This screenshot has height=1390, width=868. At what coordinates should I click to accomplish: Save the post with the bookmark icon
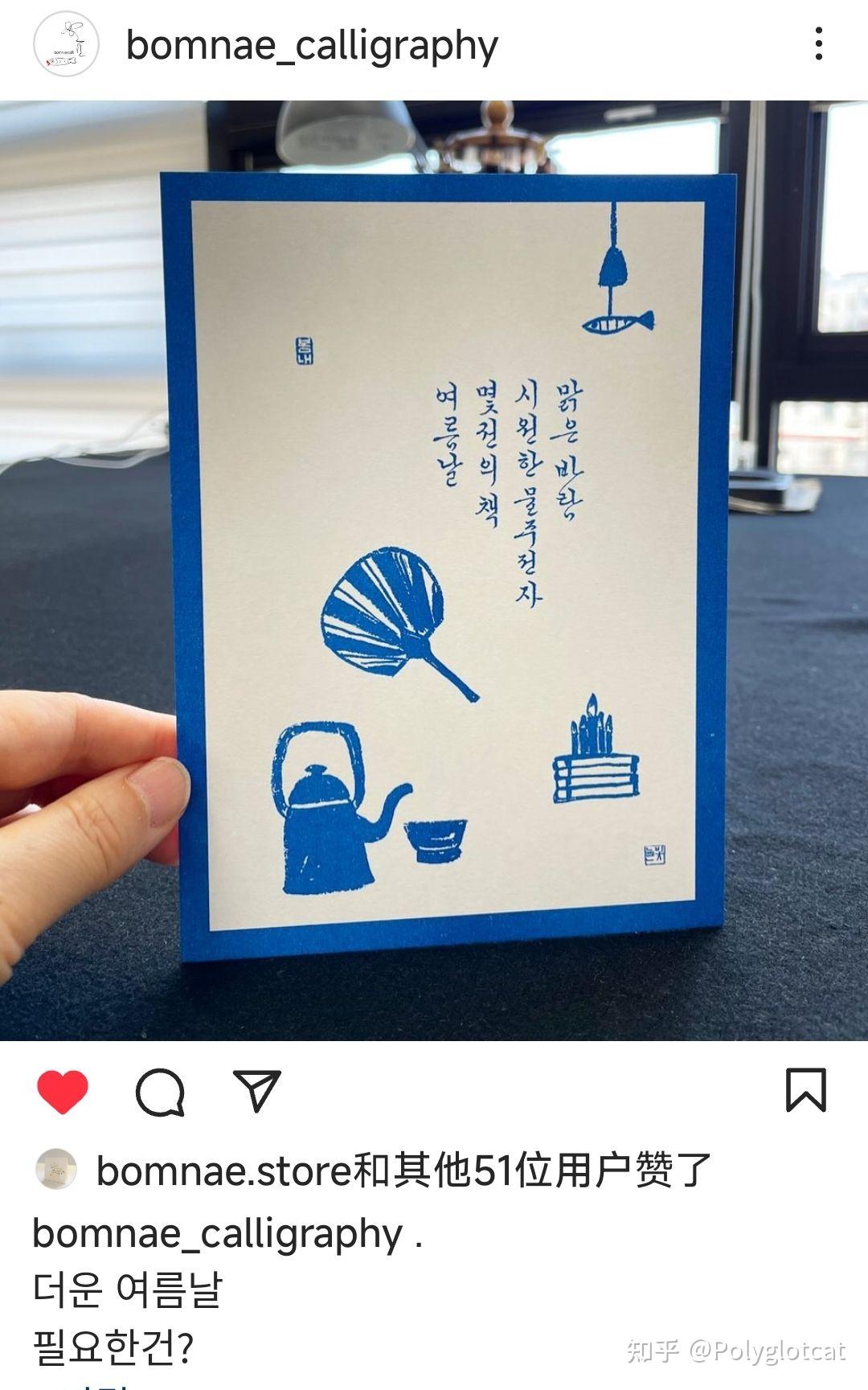click(x=805, y=1090)
